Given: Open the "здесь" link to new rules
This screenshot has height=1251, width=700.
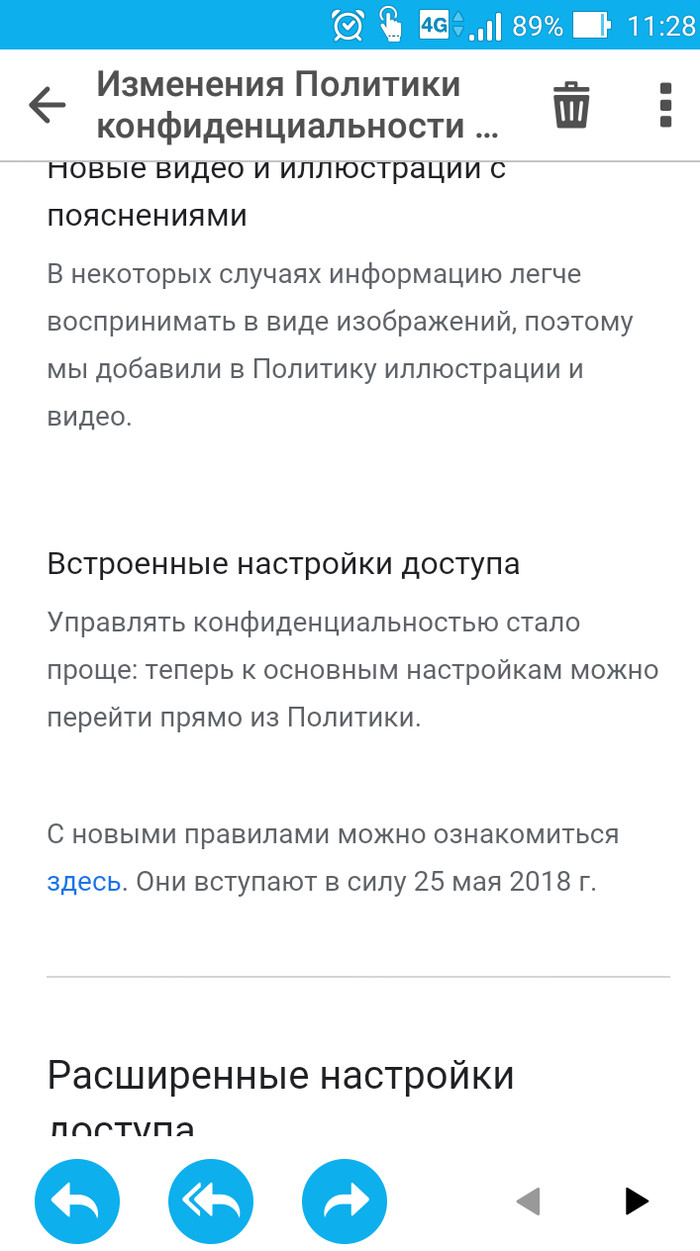Looking at the screenshot, I should coord(84,882).
